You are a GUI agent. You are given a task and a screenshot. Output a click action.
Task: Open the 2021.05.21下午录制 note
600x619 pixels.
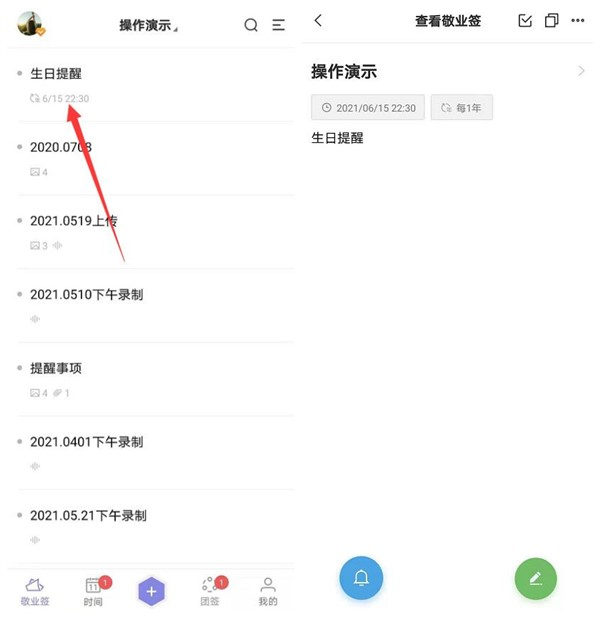(89, 516)
